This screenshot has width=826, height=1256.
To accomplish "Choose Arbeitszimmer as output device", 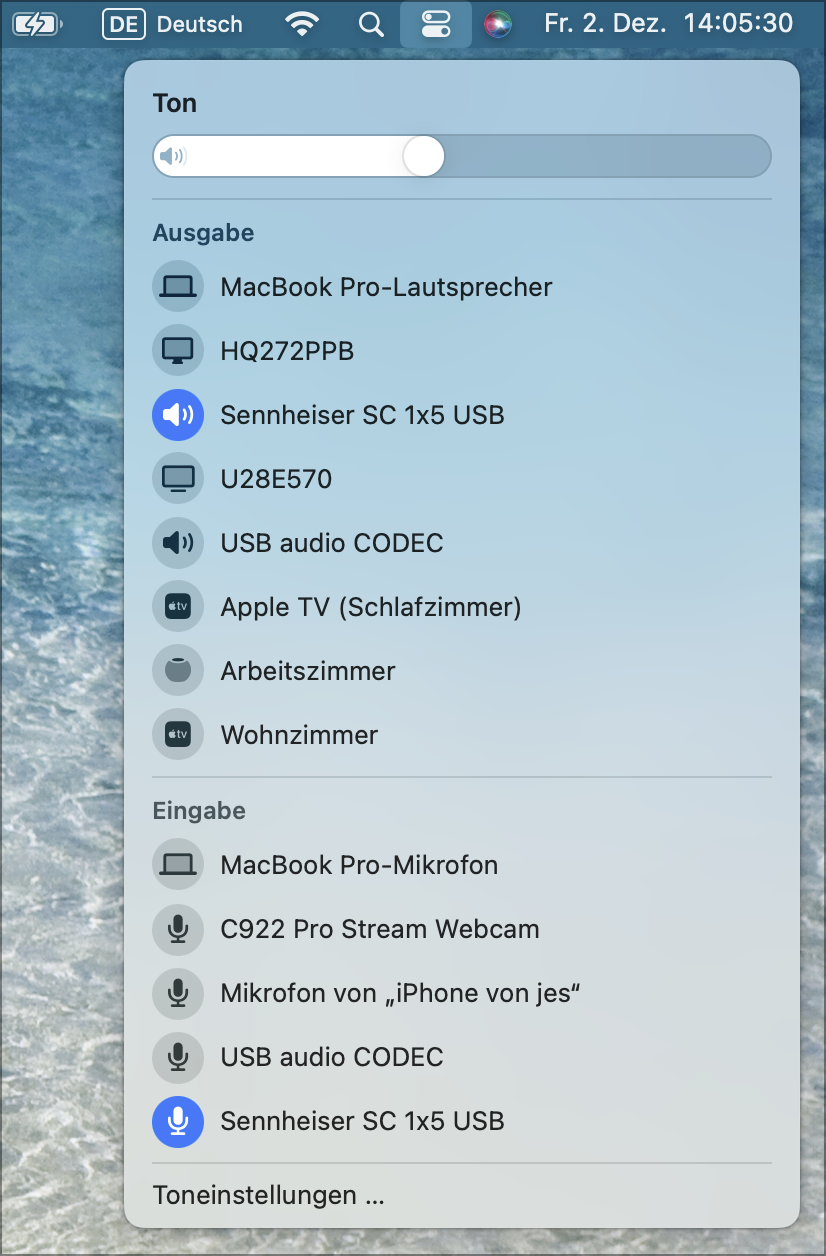I will 307,671.
